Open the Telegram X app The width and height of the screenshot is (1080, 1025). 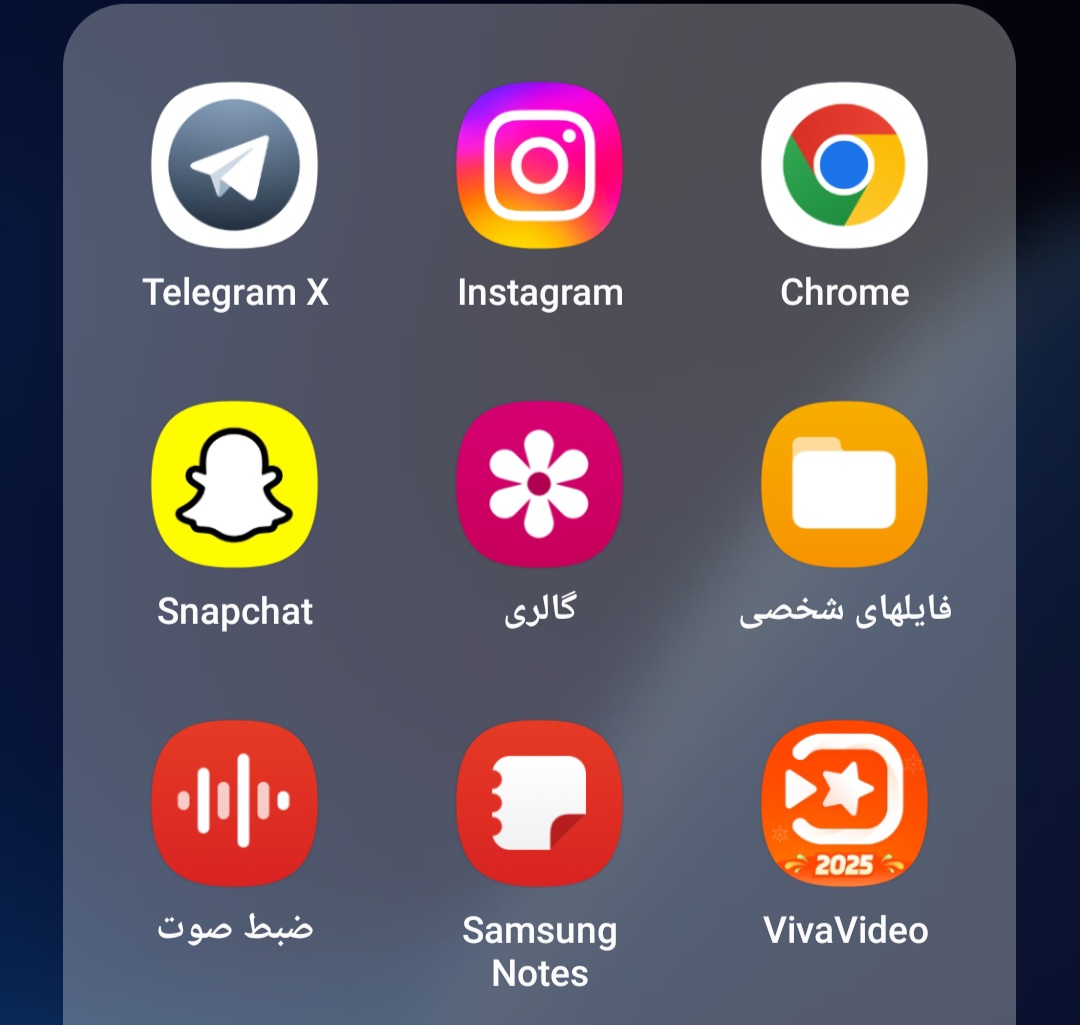[x=235, y=165]
